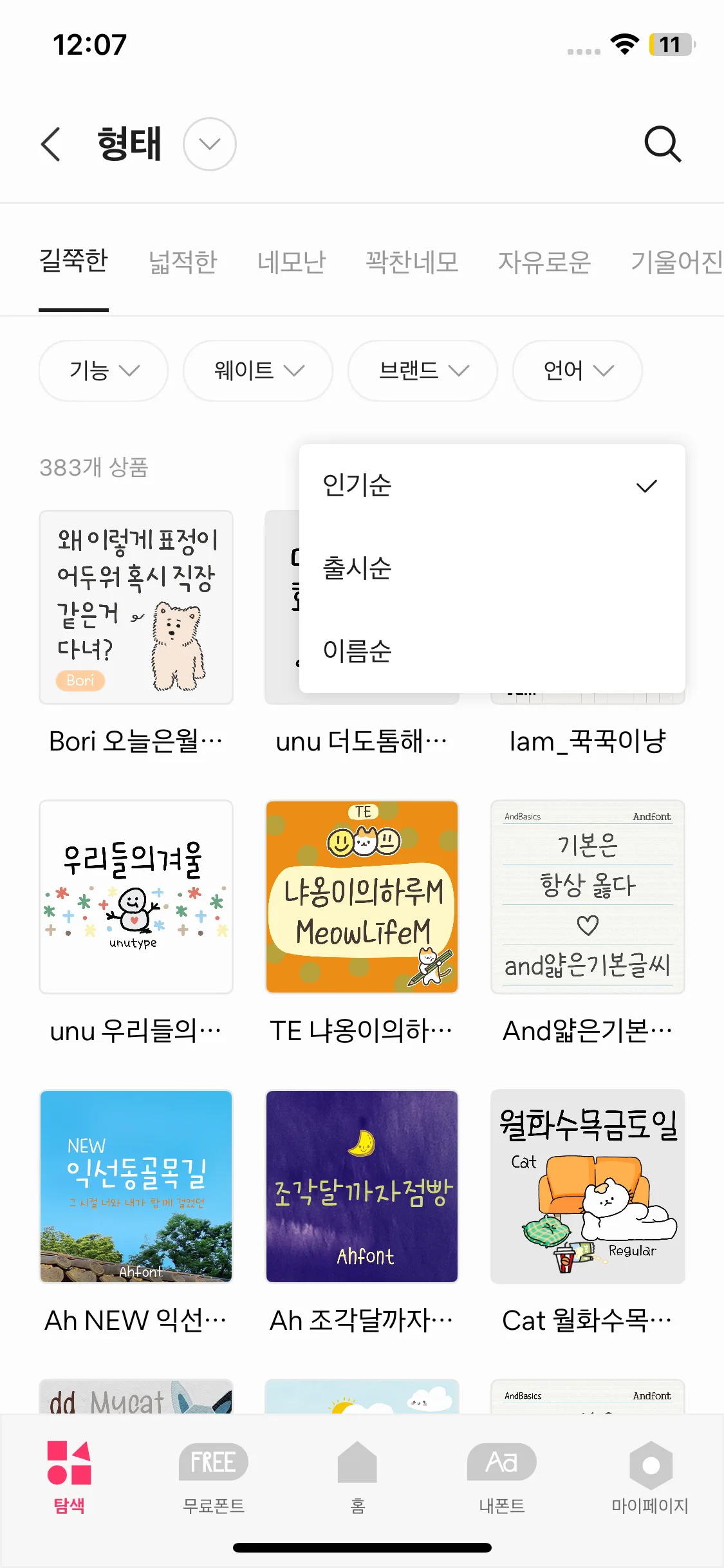
Task: Open the 웨이트 filter
Action: pyautogui.click(x=258, y=371)
